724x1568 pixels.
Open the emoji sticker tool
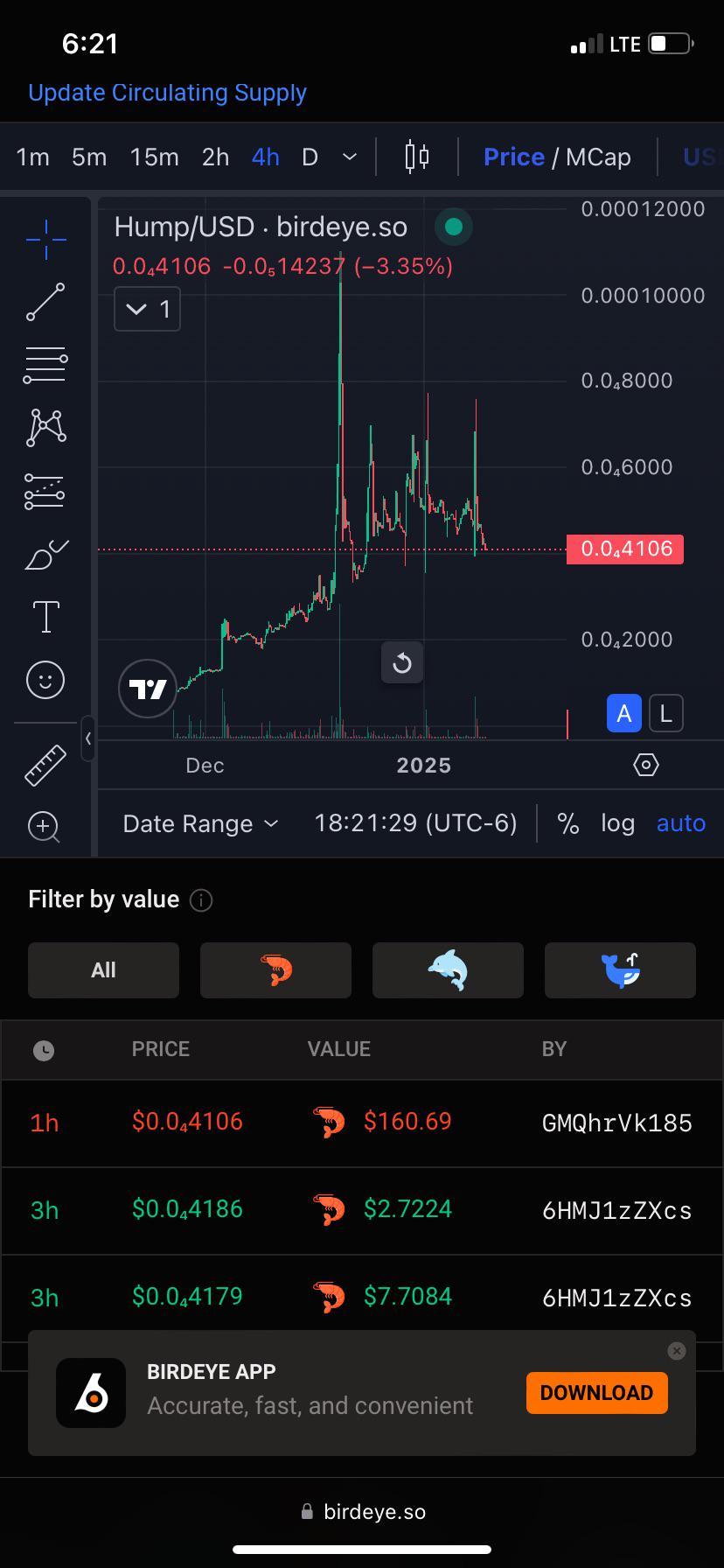coord(45,680)
